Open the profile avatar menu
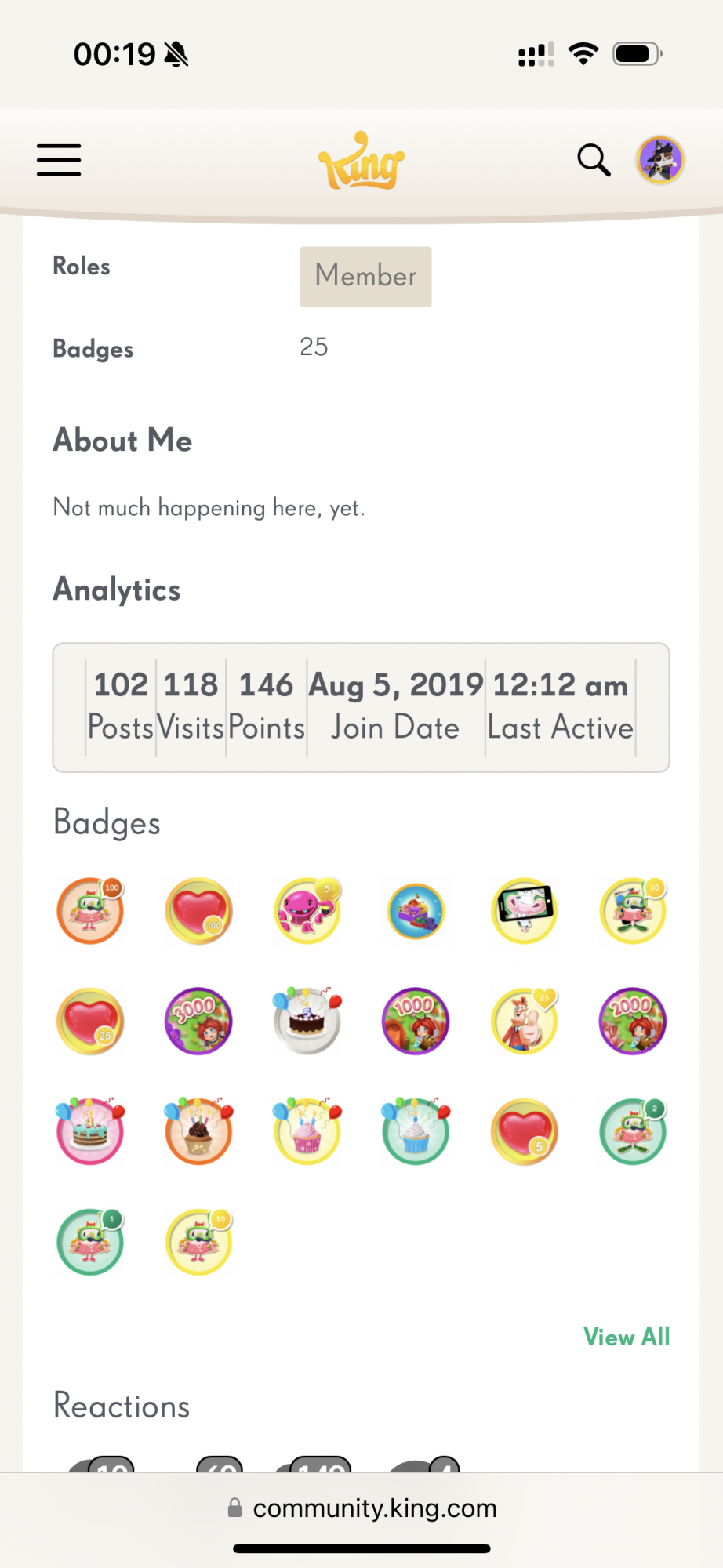 pos(660,160)
